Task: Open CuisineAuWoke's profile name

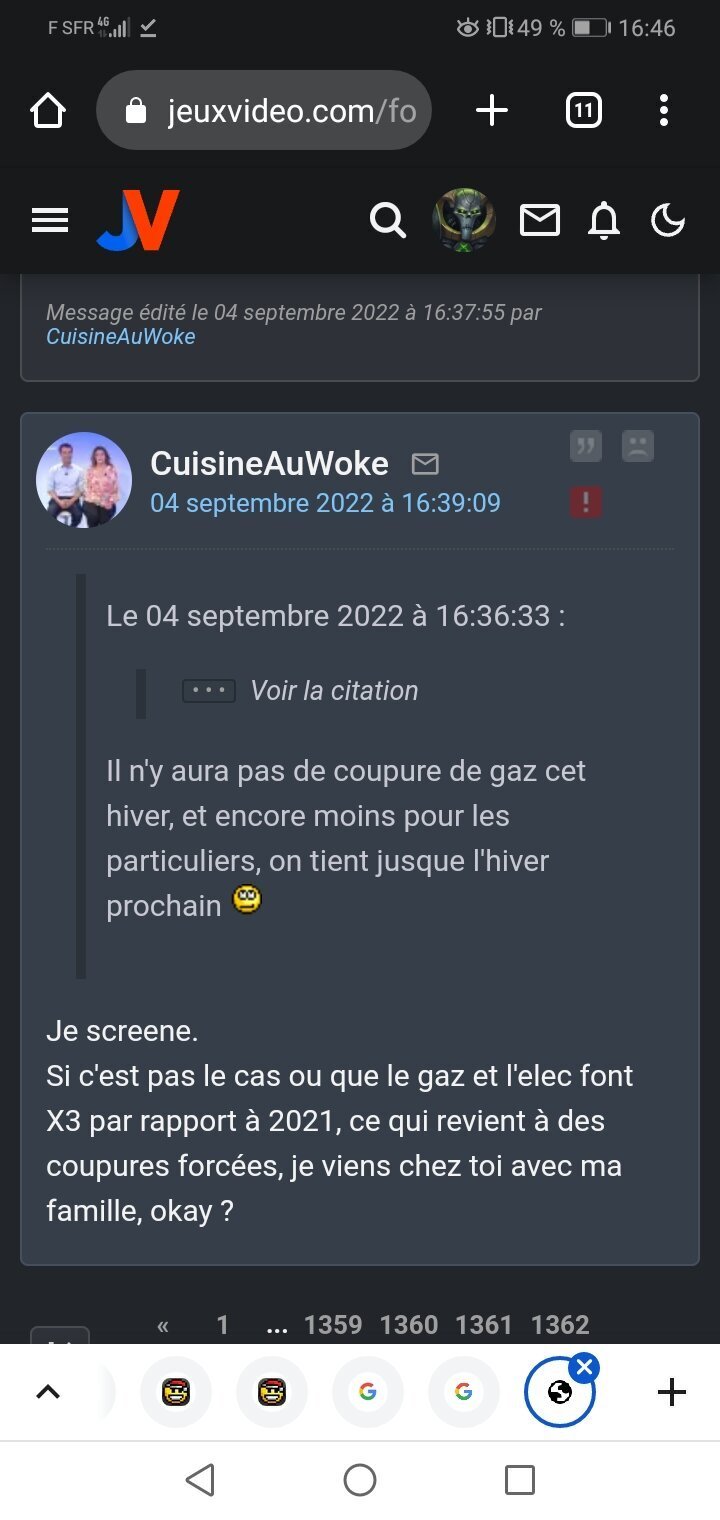Action: click(x=269, y=463)
